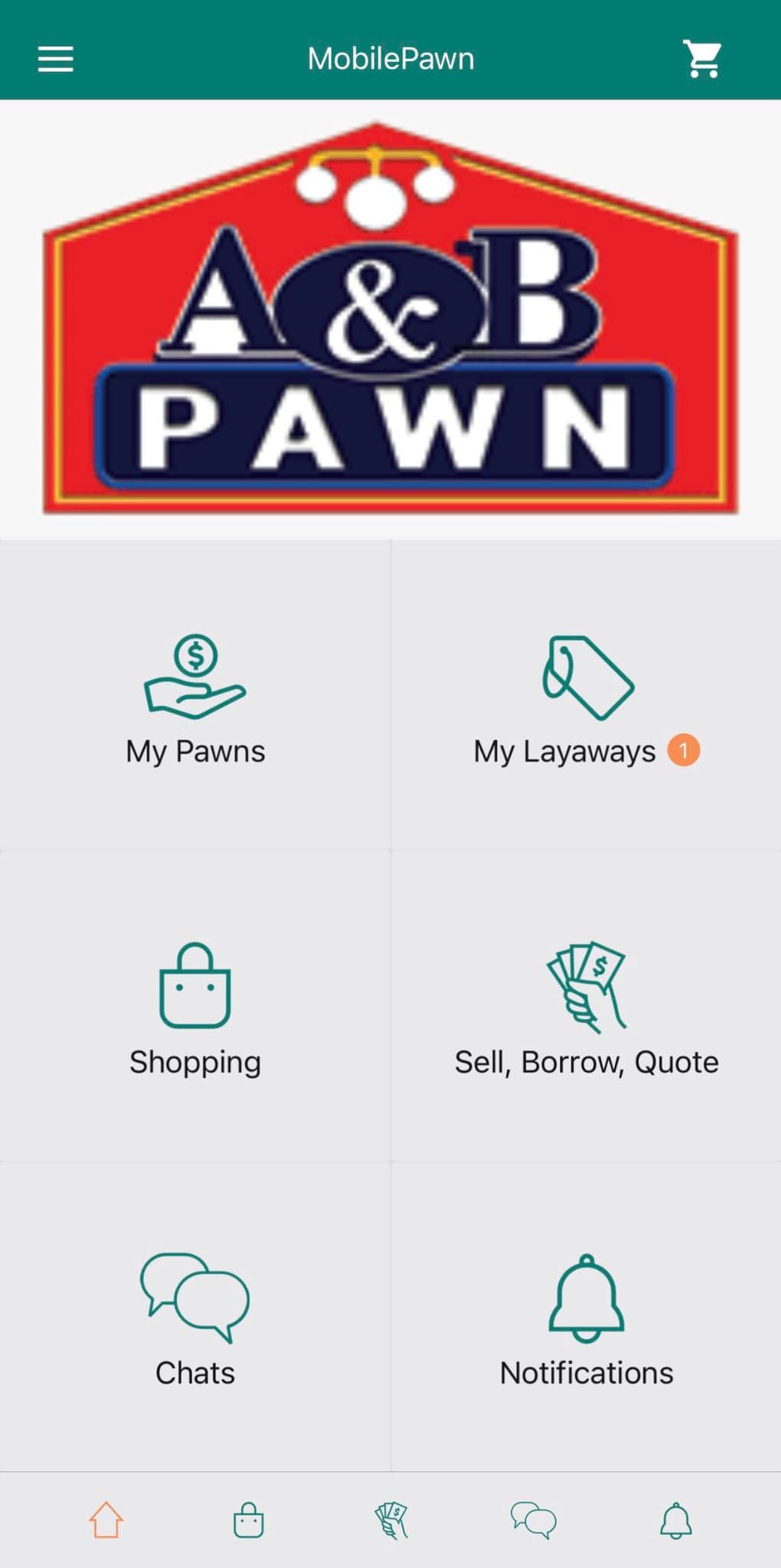Open the My Pawns tile
Screen dimensions: 781x1568
click(195, 697)
